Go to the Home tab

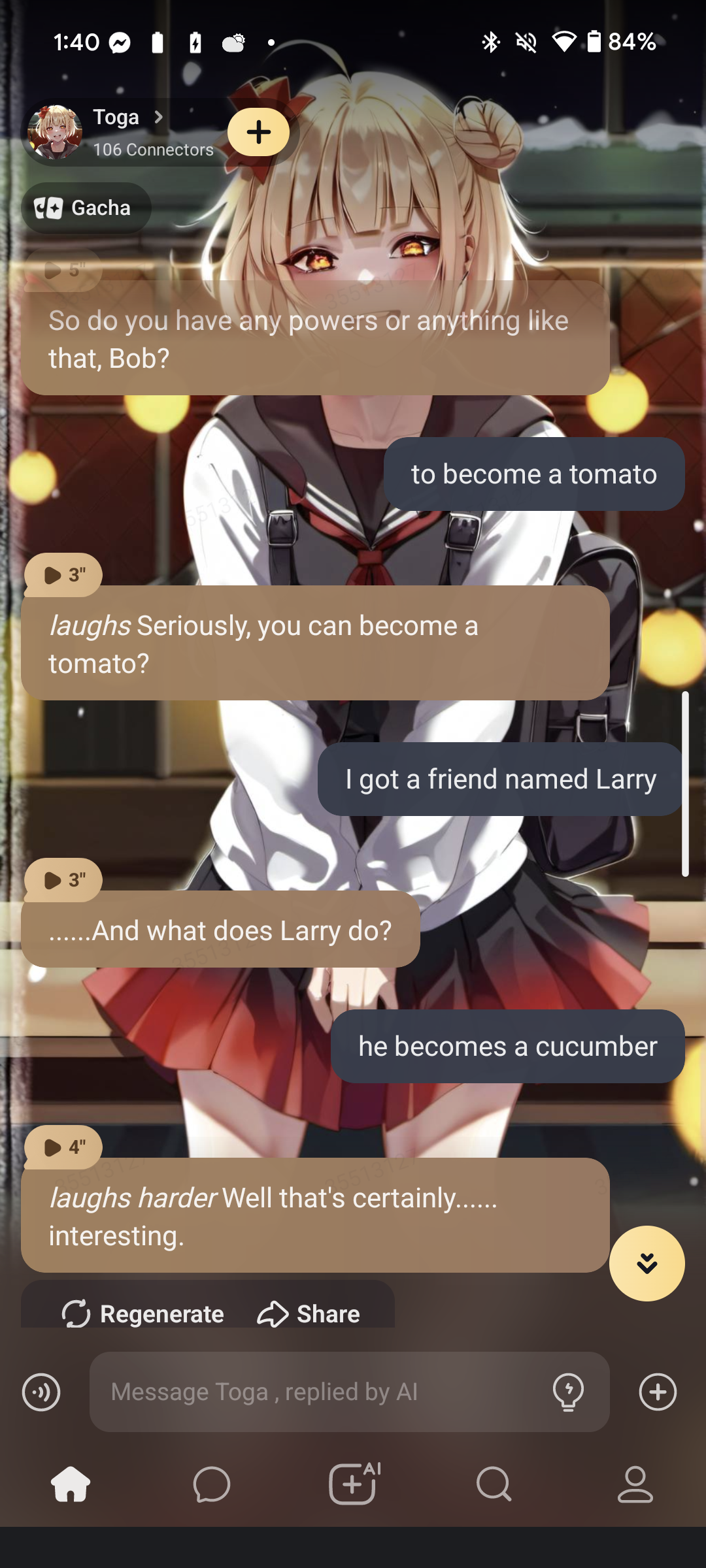[x=71, y=1484]
